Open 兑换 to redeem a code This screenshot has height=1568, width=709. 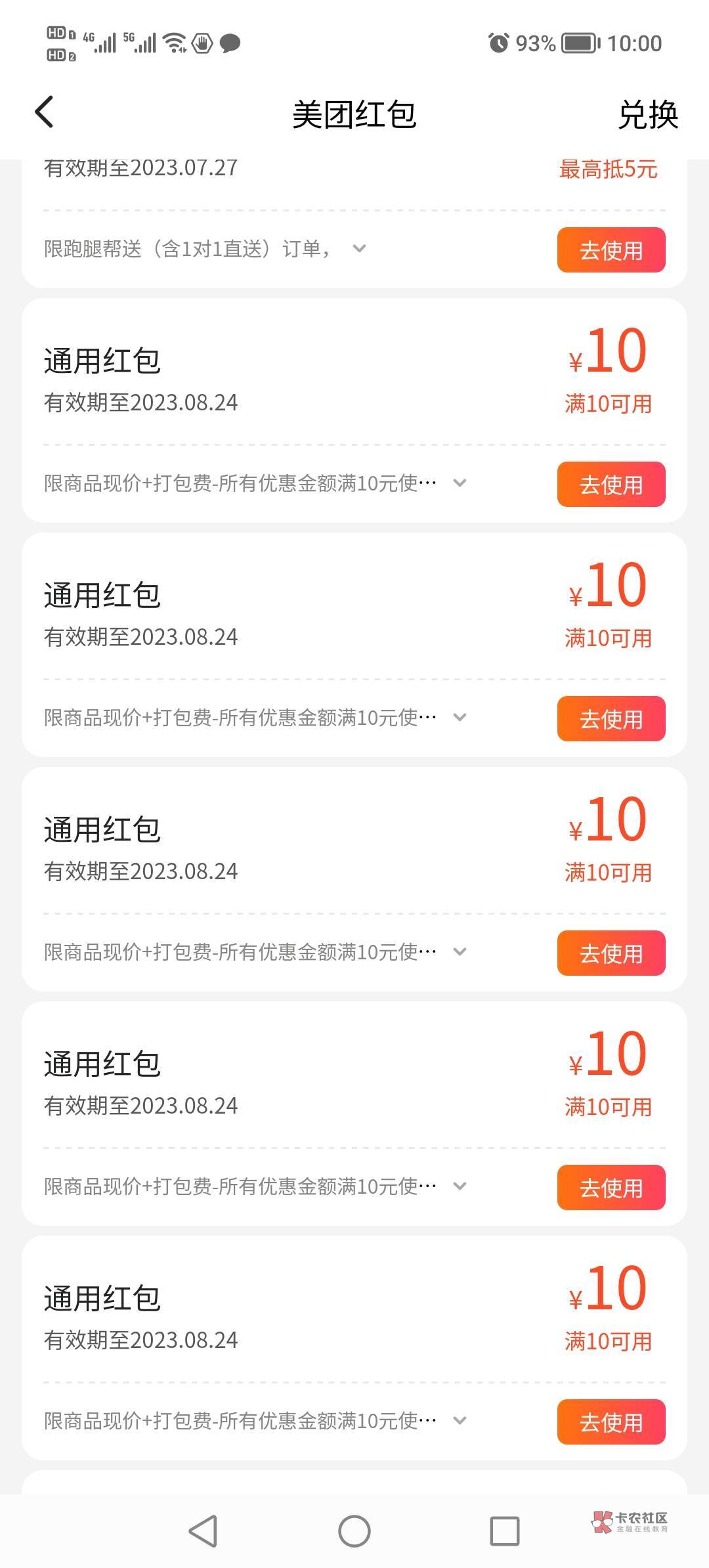pos(647,115)
